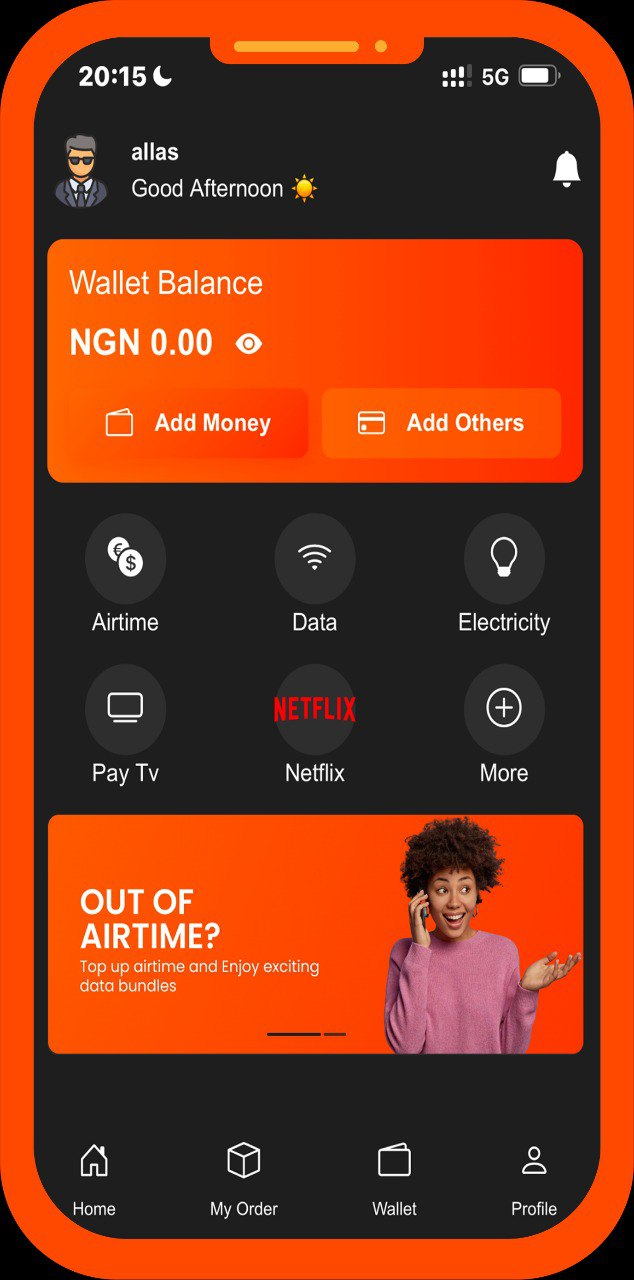Open the Out of Airtime banner
The image size is (634, 1280).
coord(315,934)
